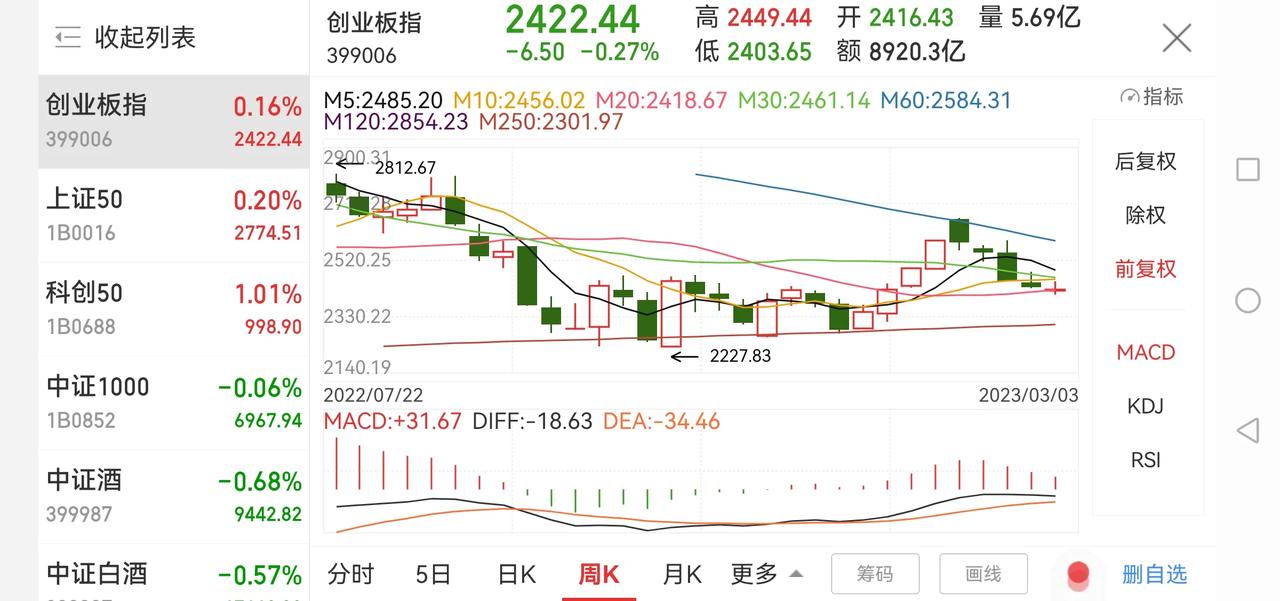Switch to the 分时 chart tab
Viewport: 1280px width, 601px height.
(x=351, y=574)
